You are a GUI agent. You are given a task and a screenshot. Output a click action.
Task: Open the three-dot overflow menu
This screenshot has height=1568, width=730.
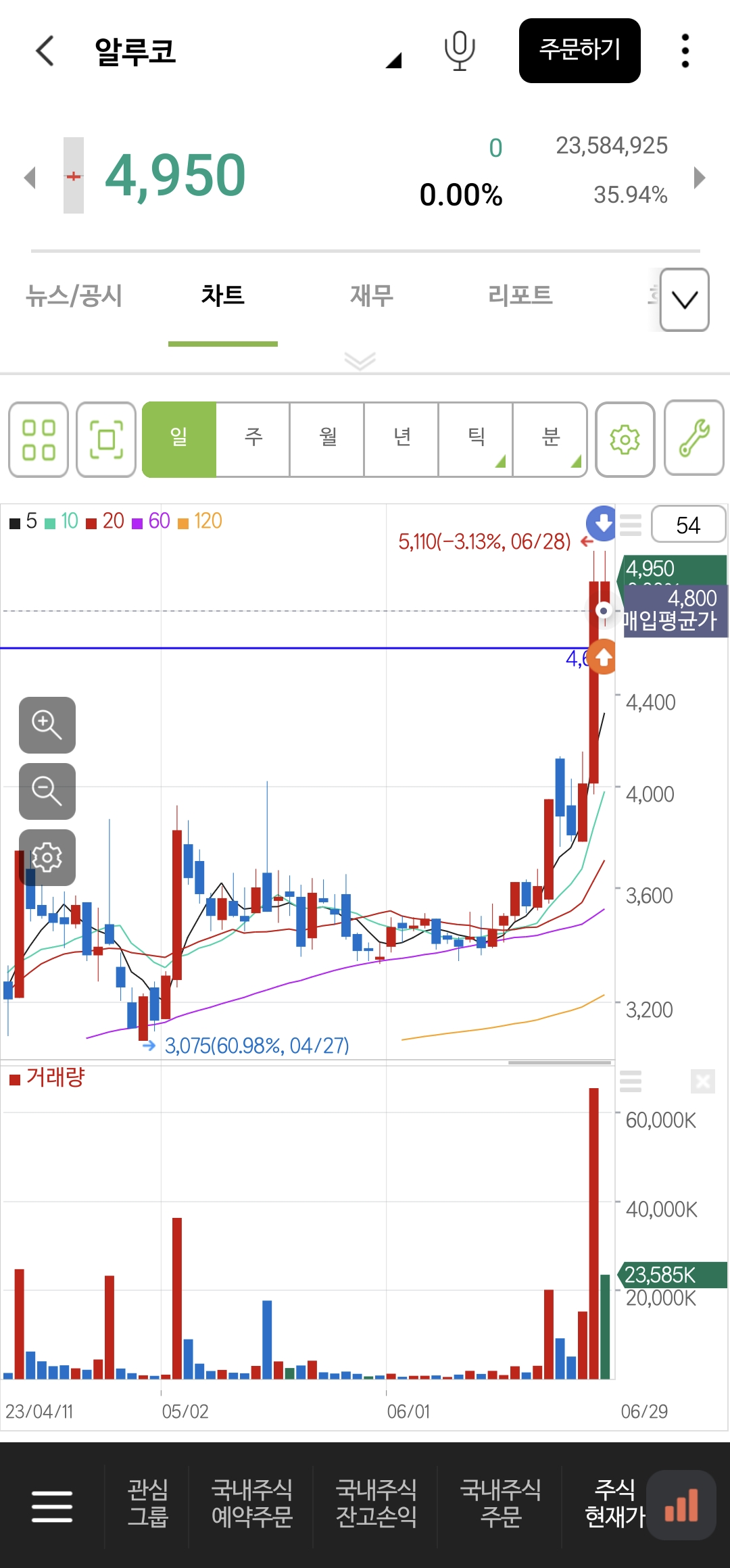pyautogui.click(x=685, y=51)
